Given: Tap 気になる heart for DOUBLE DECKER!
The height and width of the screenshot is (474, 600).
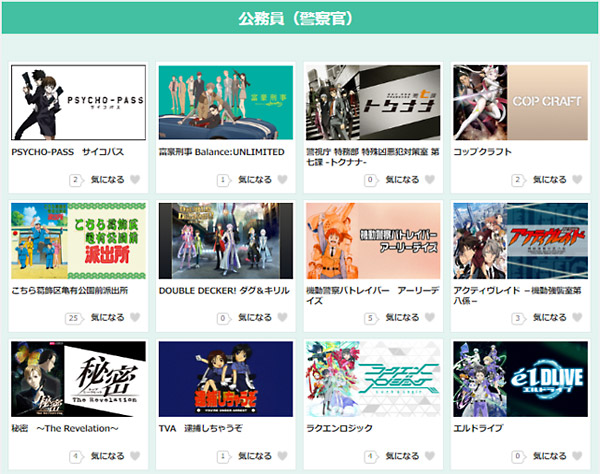Looking at the screenshot, I should pyautogui.click(x=282, y=318).
